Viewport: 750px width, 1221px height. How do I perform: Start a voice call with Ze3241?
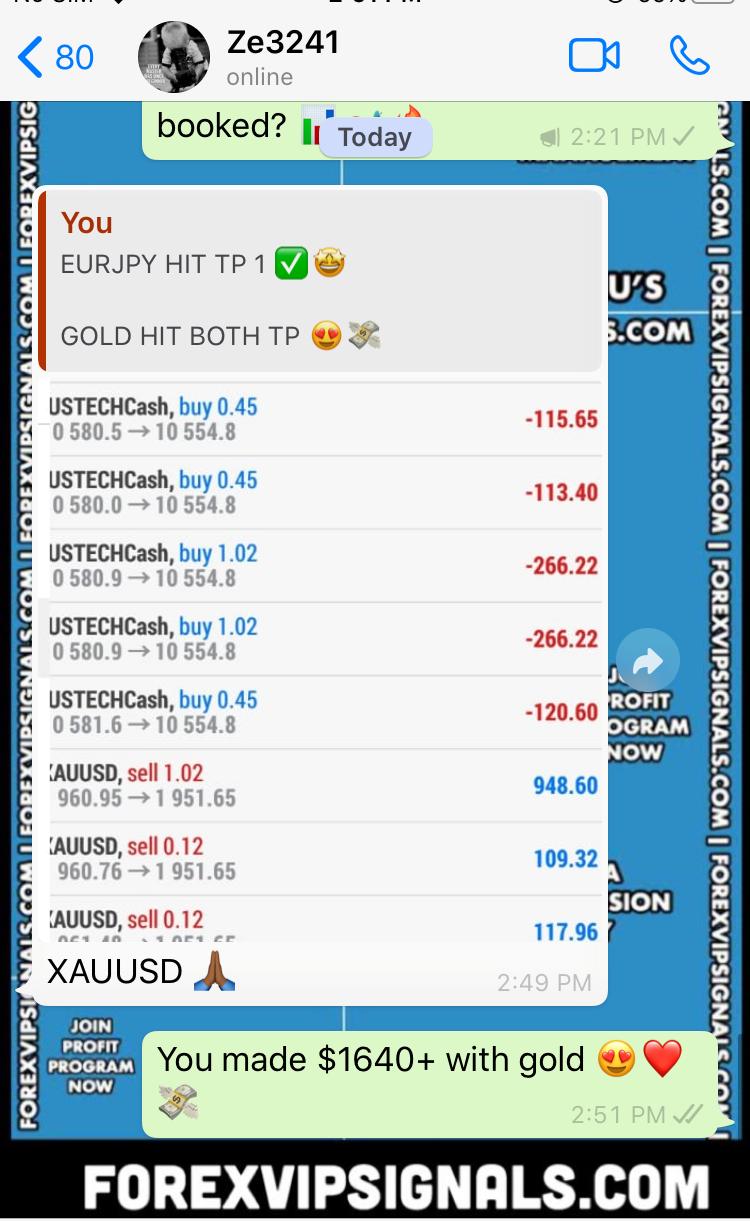pos(689,57)
